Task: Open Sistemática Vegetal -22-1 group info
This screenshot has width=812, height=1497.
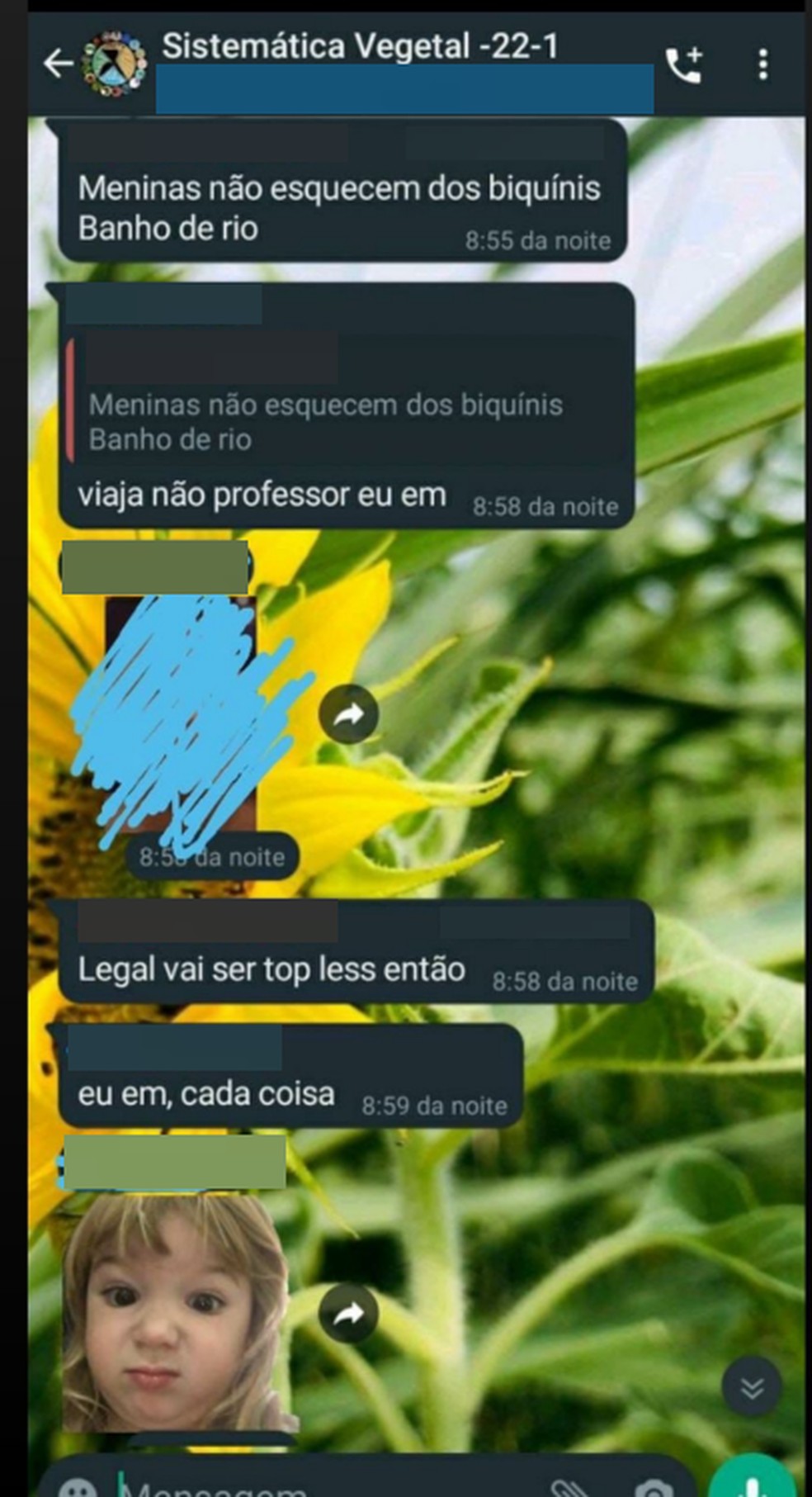Action: point(360,46)
